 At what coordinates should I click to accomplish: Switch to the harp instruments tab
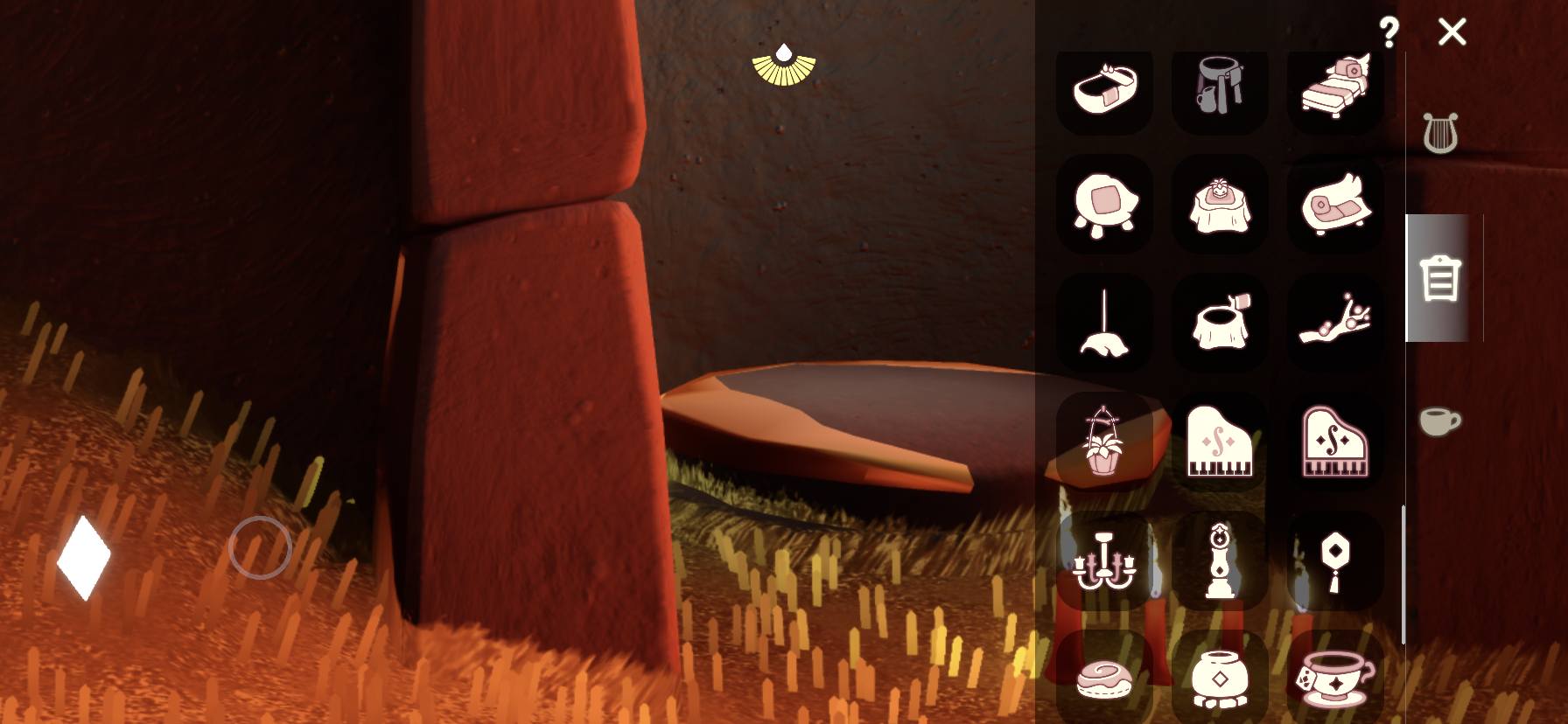(x=1439, y=134)
